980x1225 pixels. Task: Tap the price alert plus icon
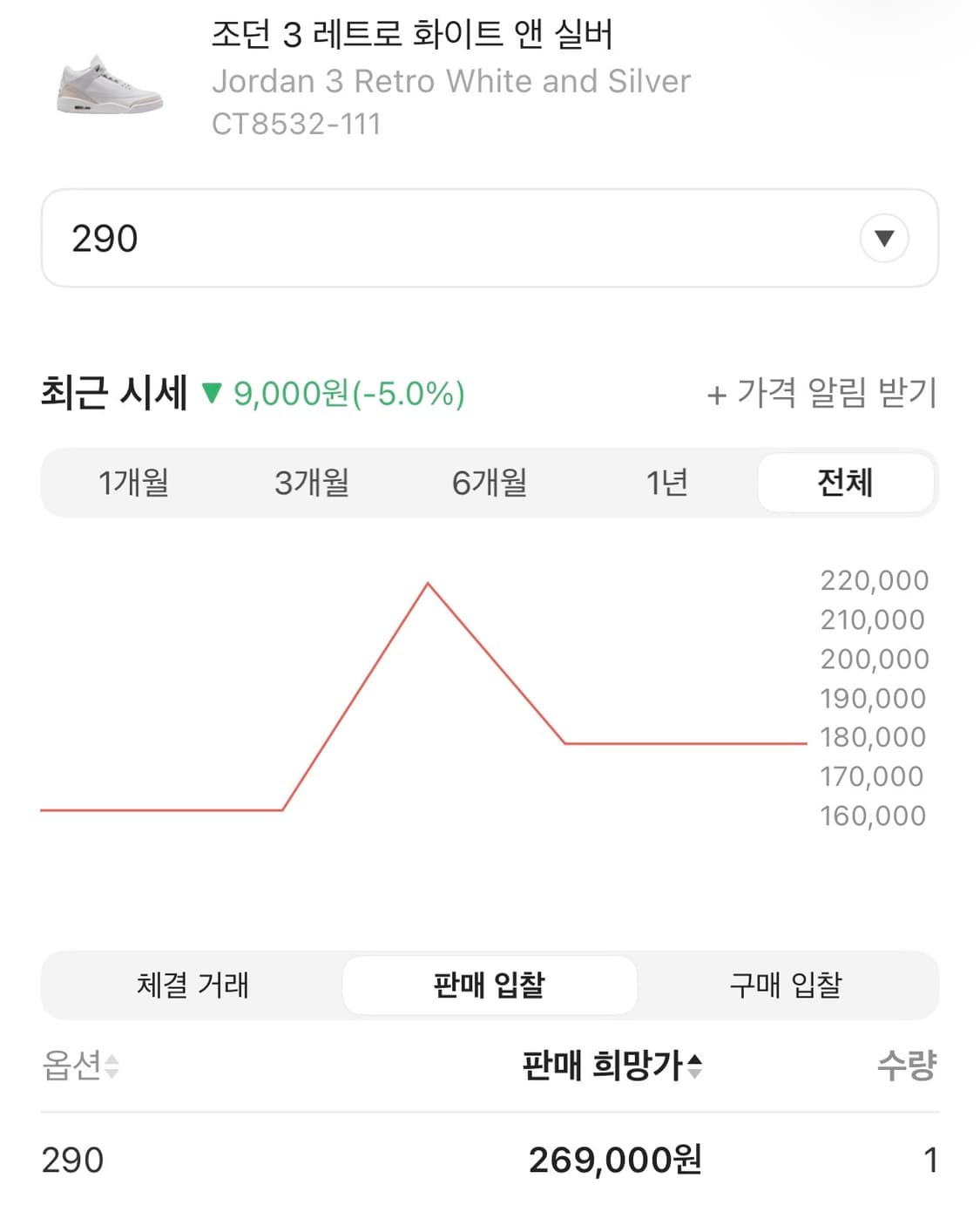tap(720, 395)
